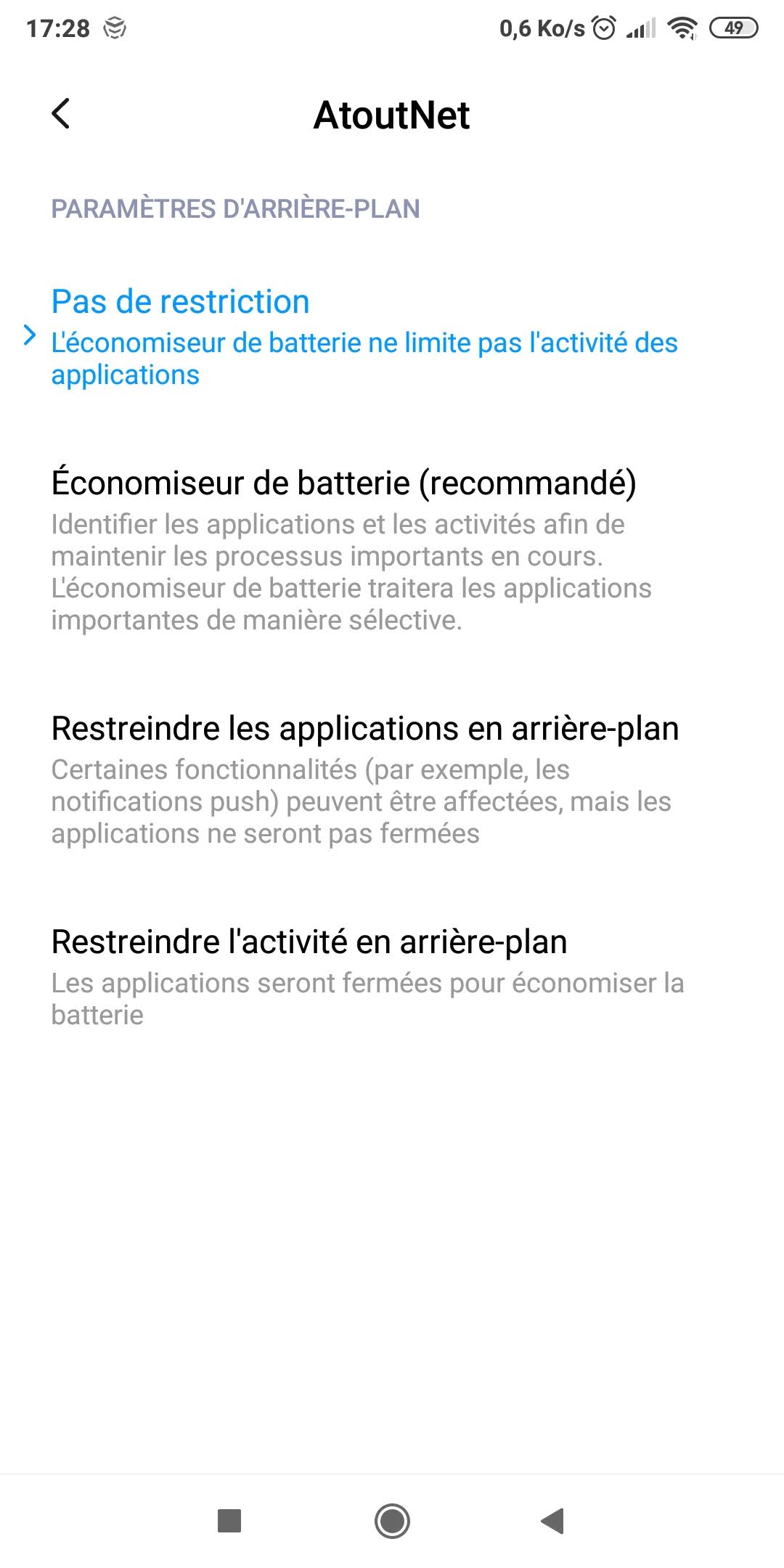Tap the system home button
Screen dimensions: 784x1568
392,1520
